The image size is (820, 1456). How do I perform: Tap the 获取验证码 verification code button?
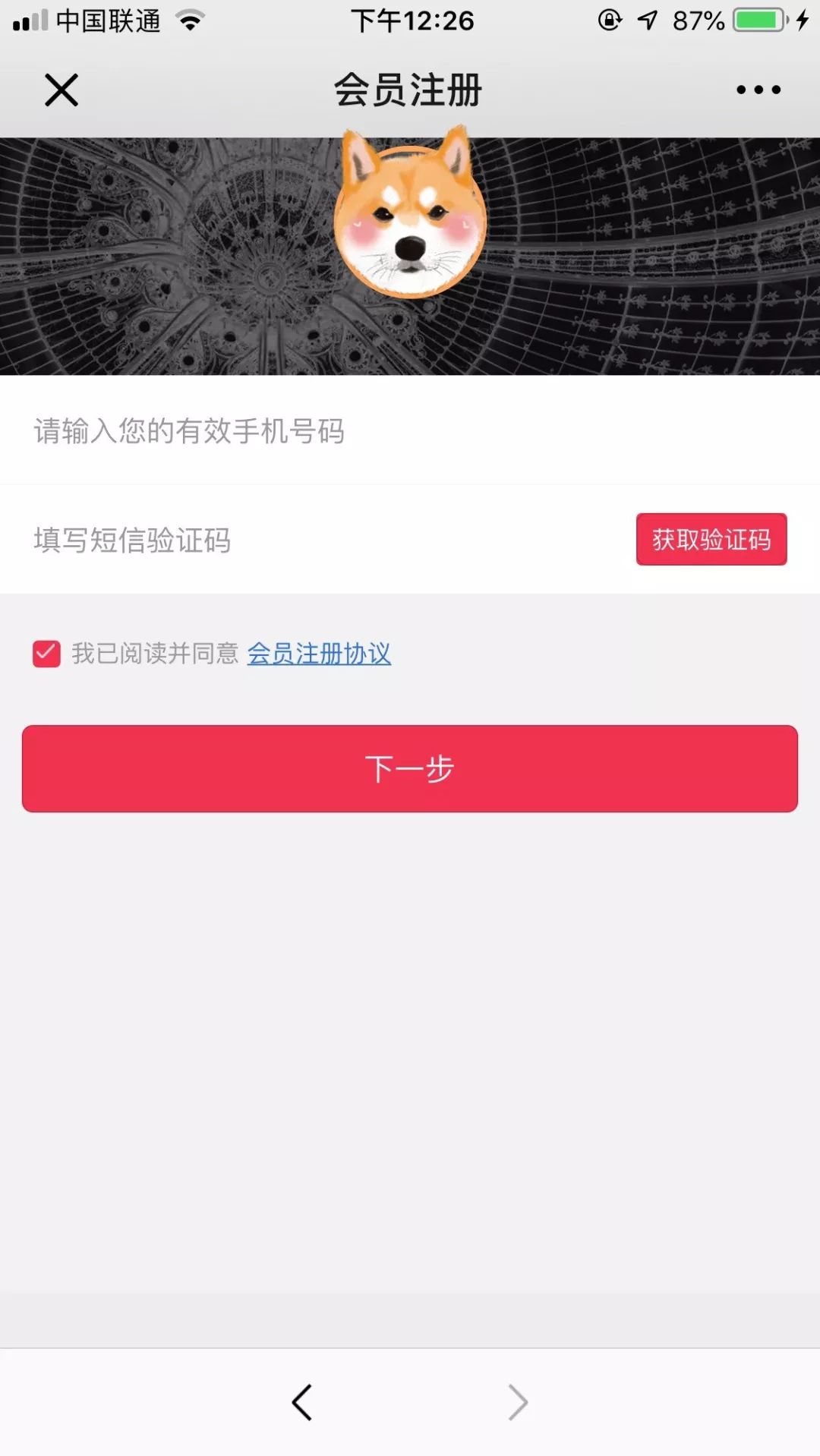(711, 540)
